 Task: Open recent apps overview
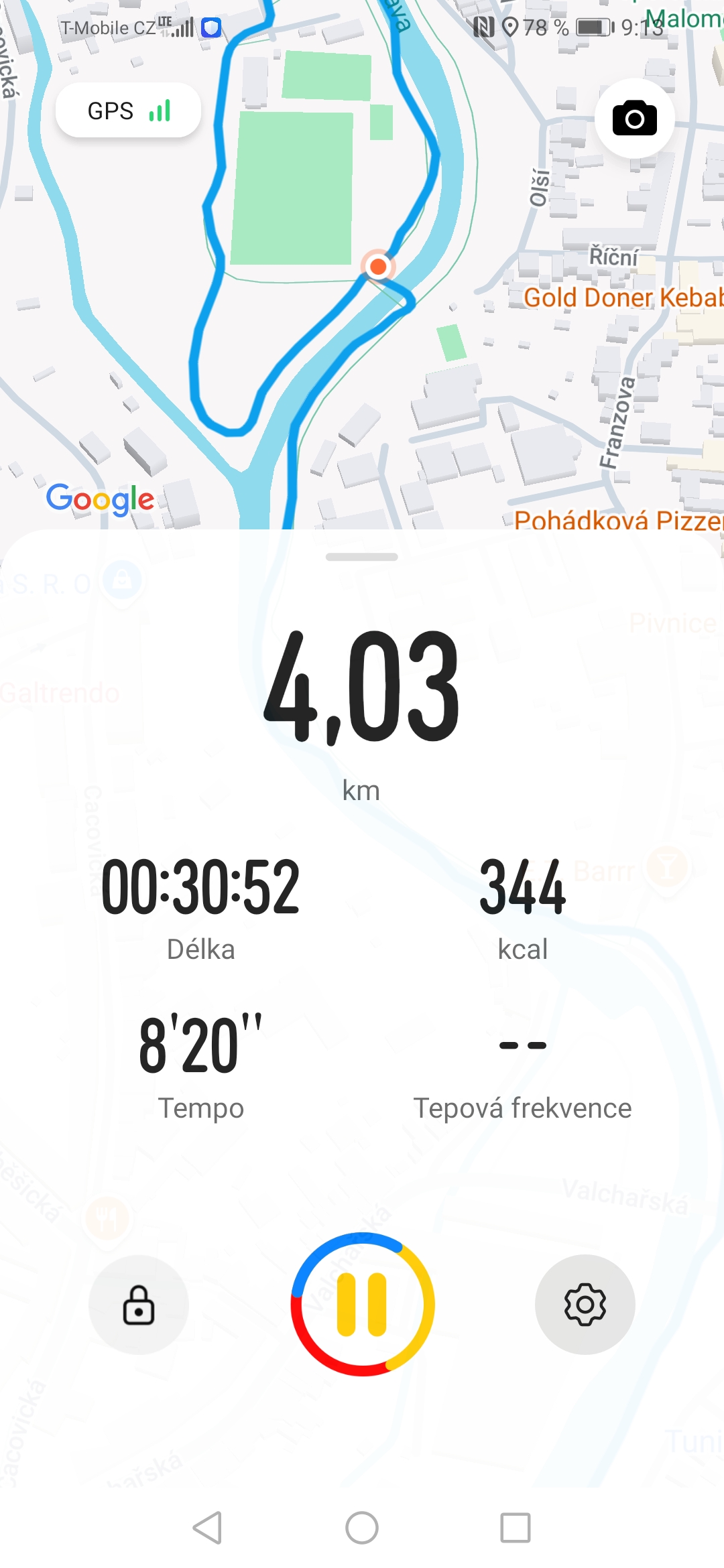(516, 1528)
